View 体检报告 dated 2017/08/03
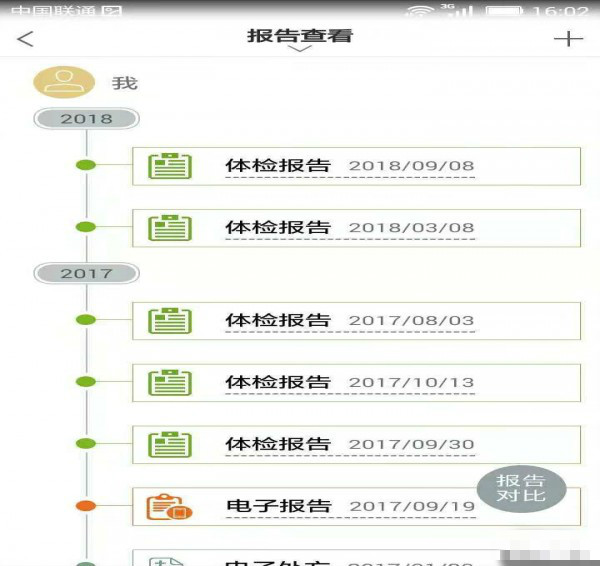The width and height of the screenshot is (600, 566). (356, 321)
